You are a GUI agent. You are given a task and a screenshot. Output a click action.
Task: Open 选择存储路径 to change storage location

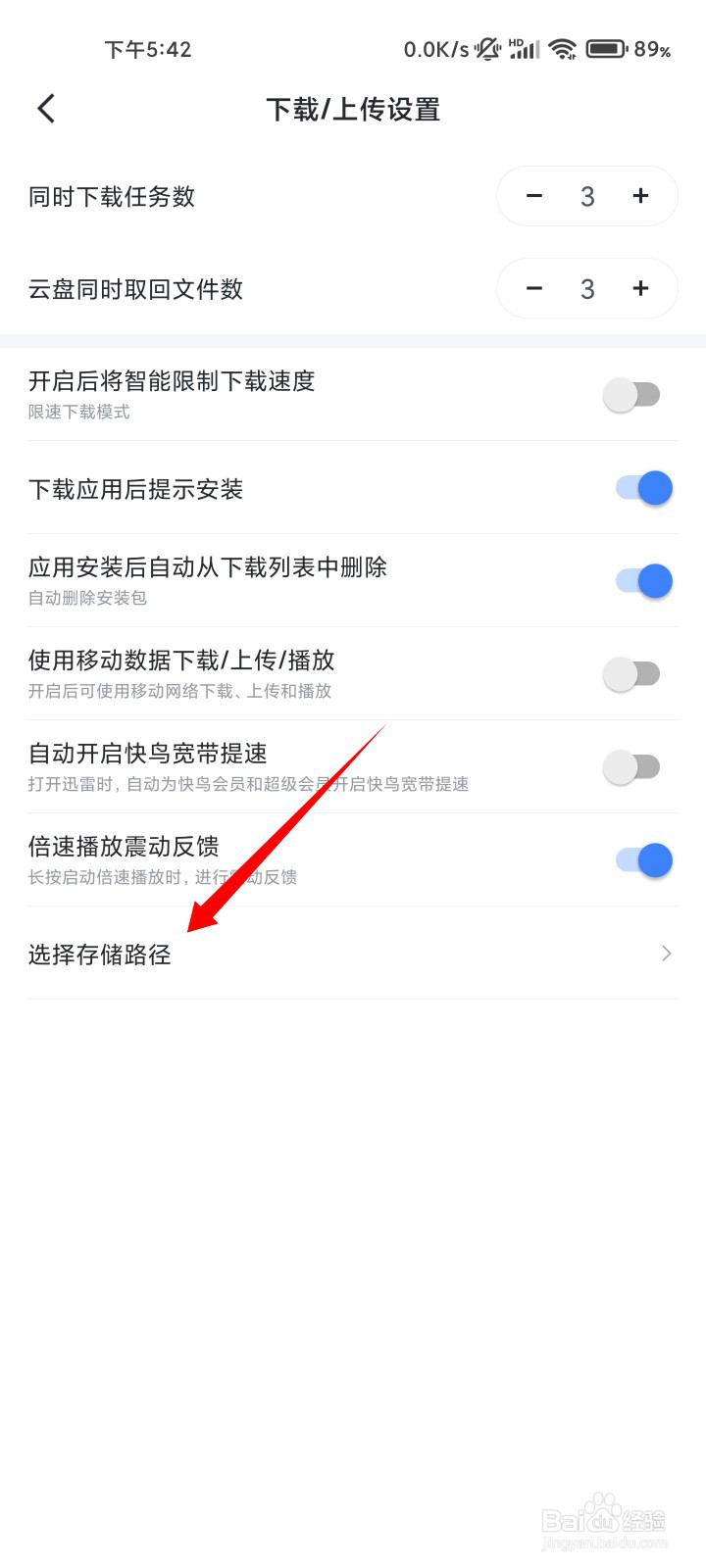(x=100, y=954)
